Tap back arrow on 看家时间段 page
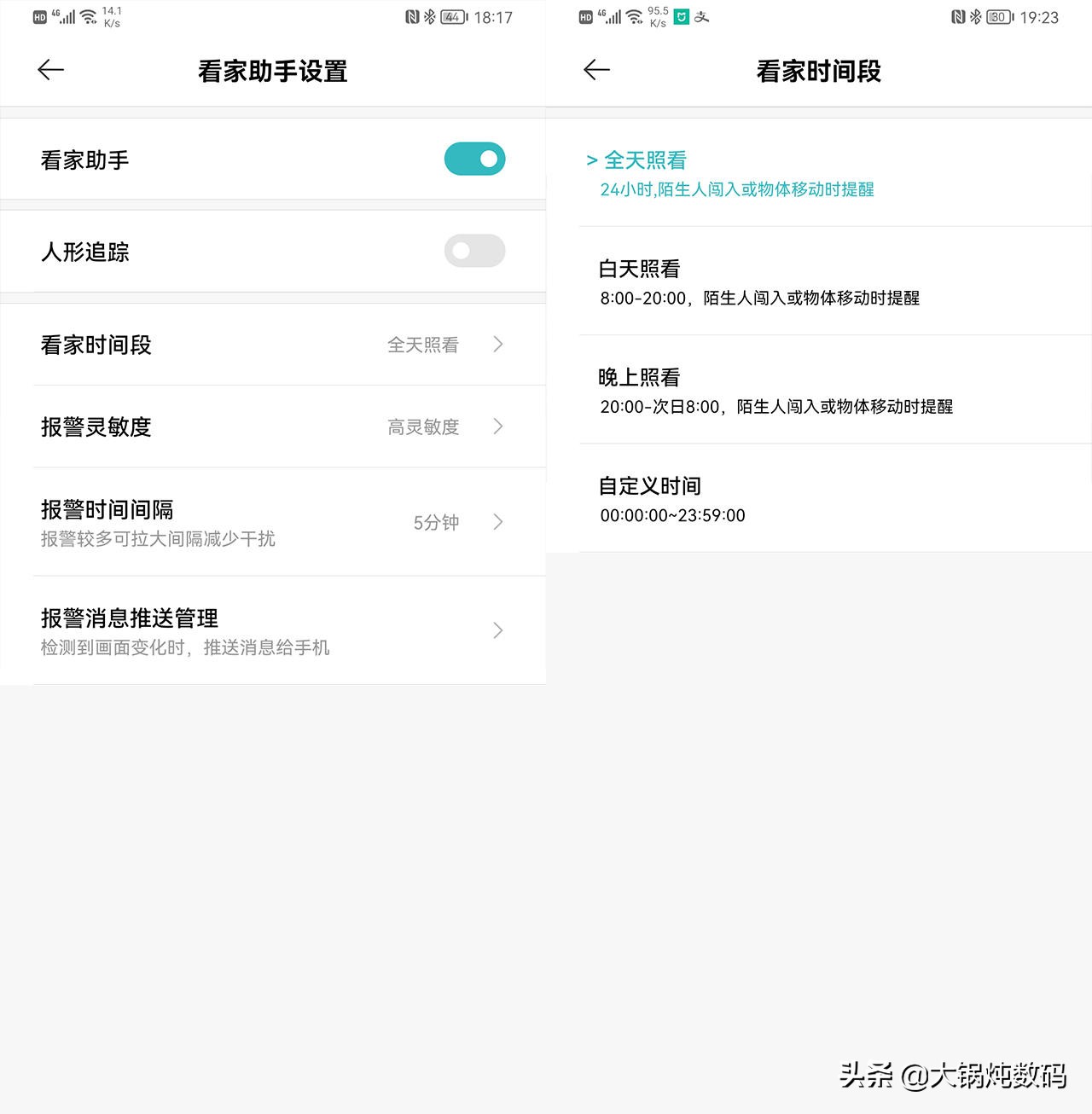This screenshot has width=1092, height=1114. click(x=596, y=71)
